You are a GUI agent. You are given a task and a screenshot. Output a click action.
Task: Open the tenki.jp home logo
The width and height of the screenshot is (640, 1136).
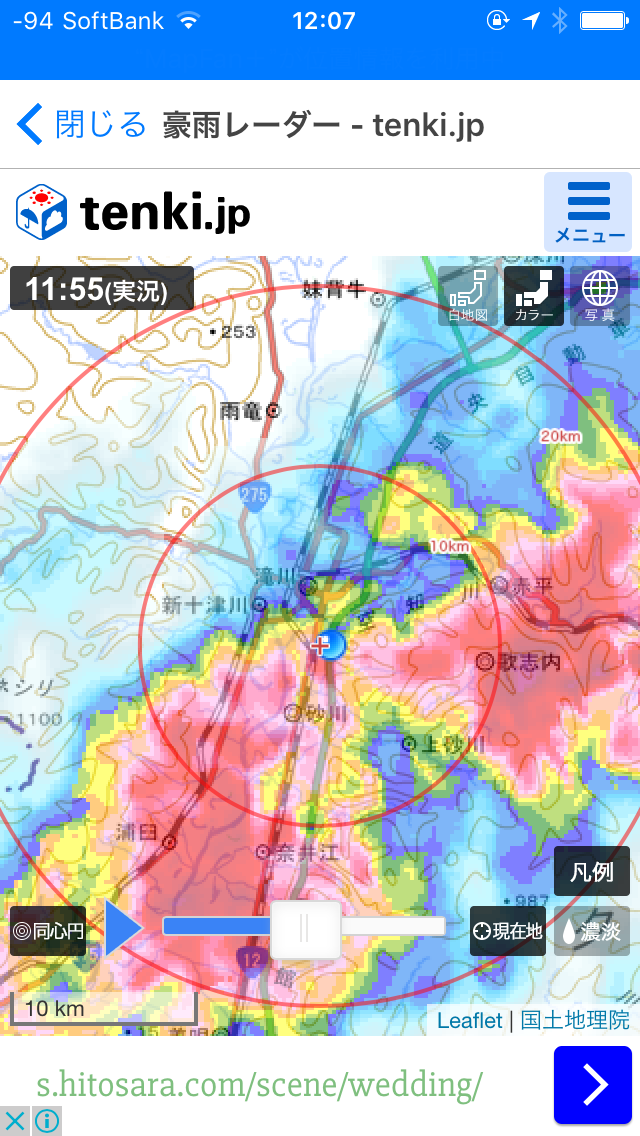[x=133, y=212]
